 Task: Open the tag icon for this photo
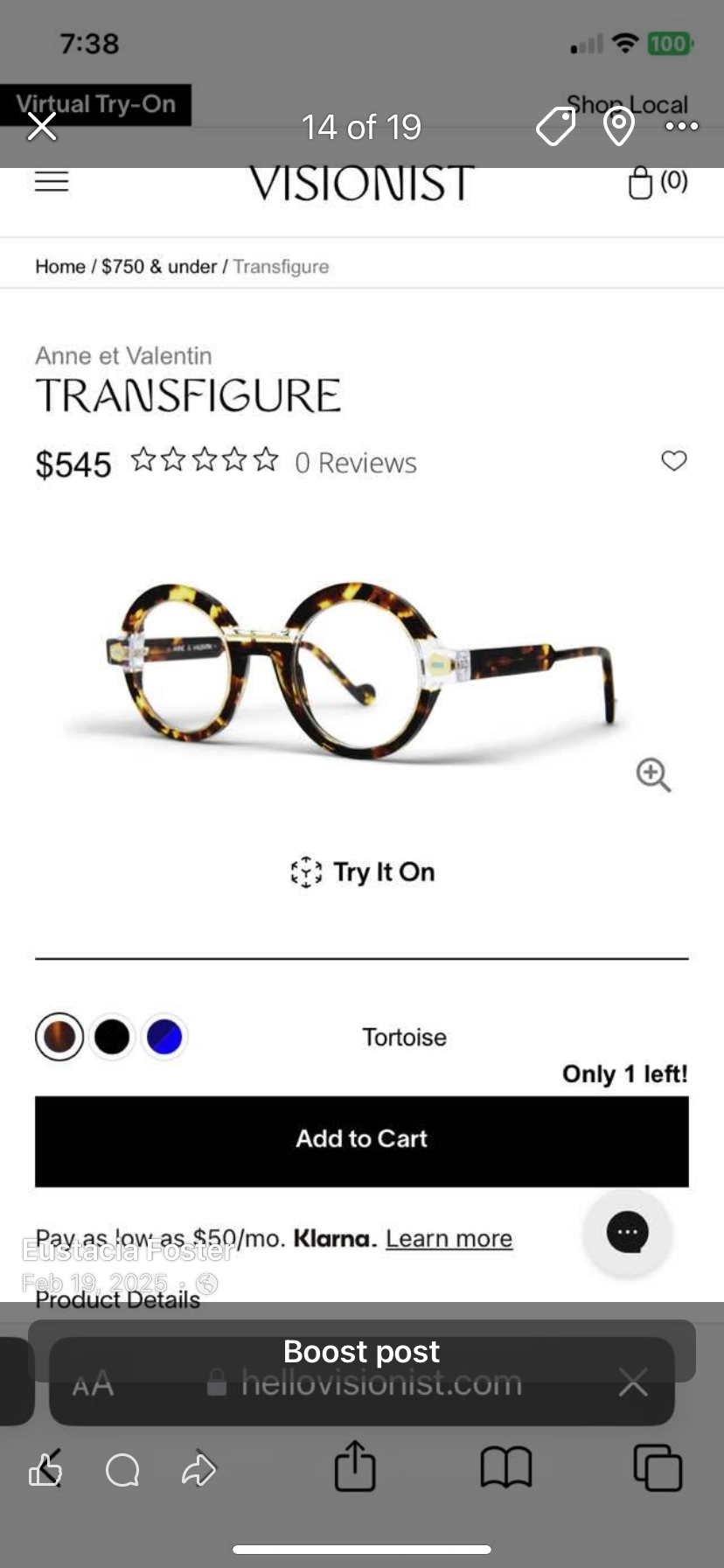(555, 127)
